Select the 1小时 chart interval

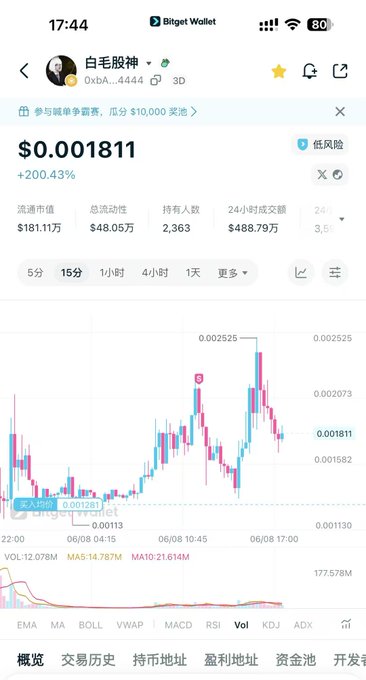pos(112,273)
